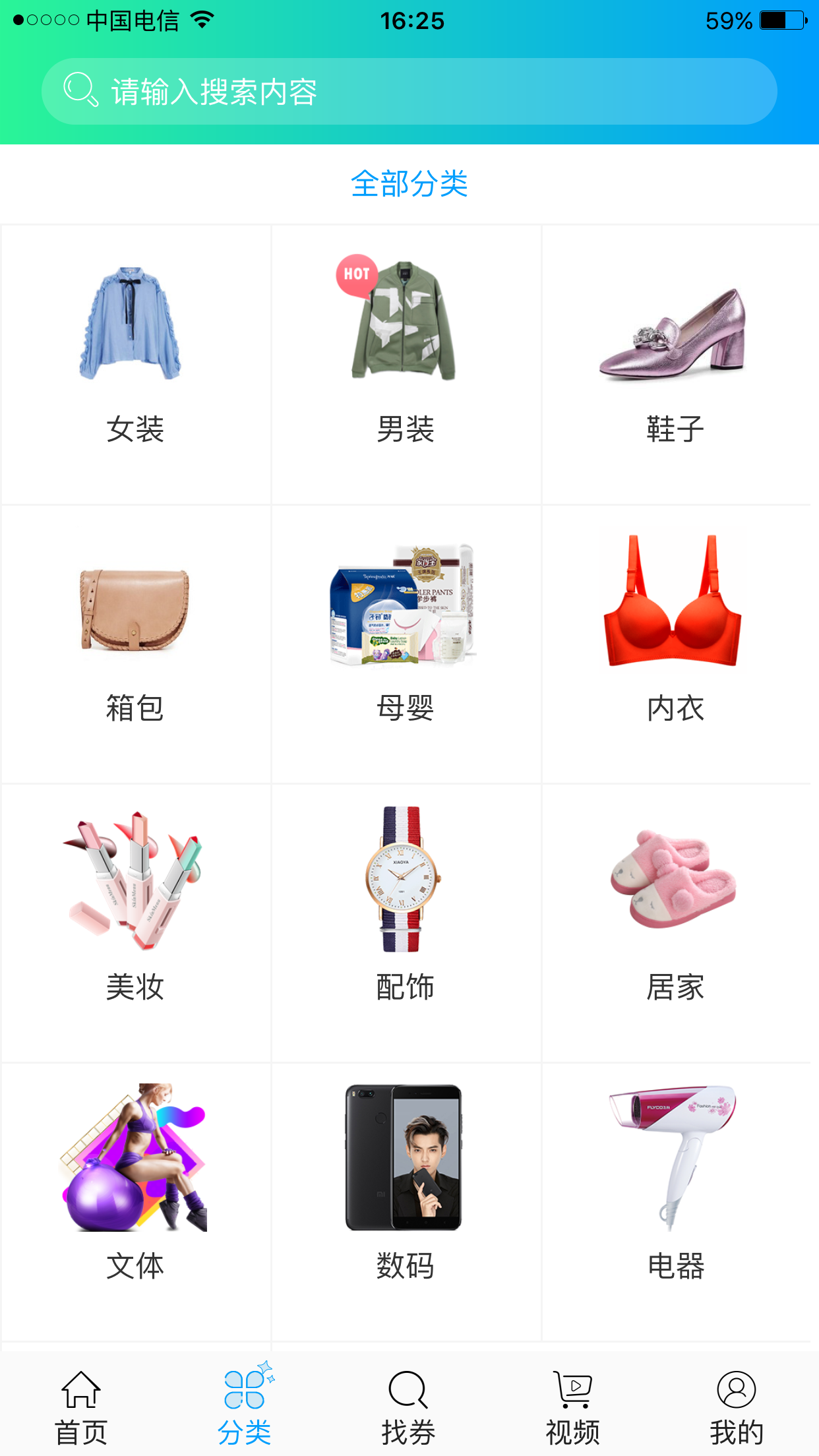
Task: Select the 配饰 category tile
Action: click(x=406, y=923)
